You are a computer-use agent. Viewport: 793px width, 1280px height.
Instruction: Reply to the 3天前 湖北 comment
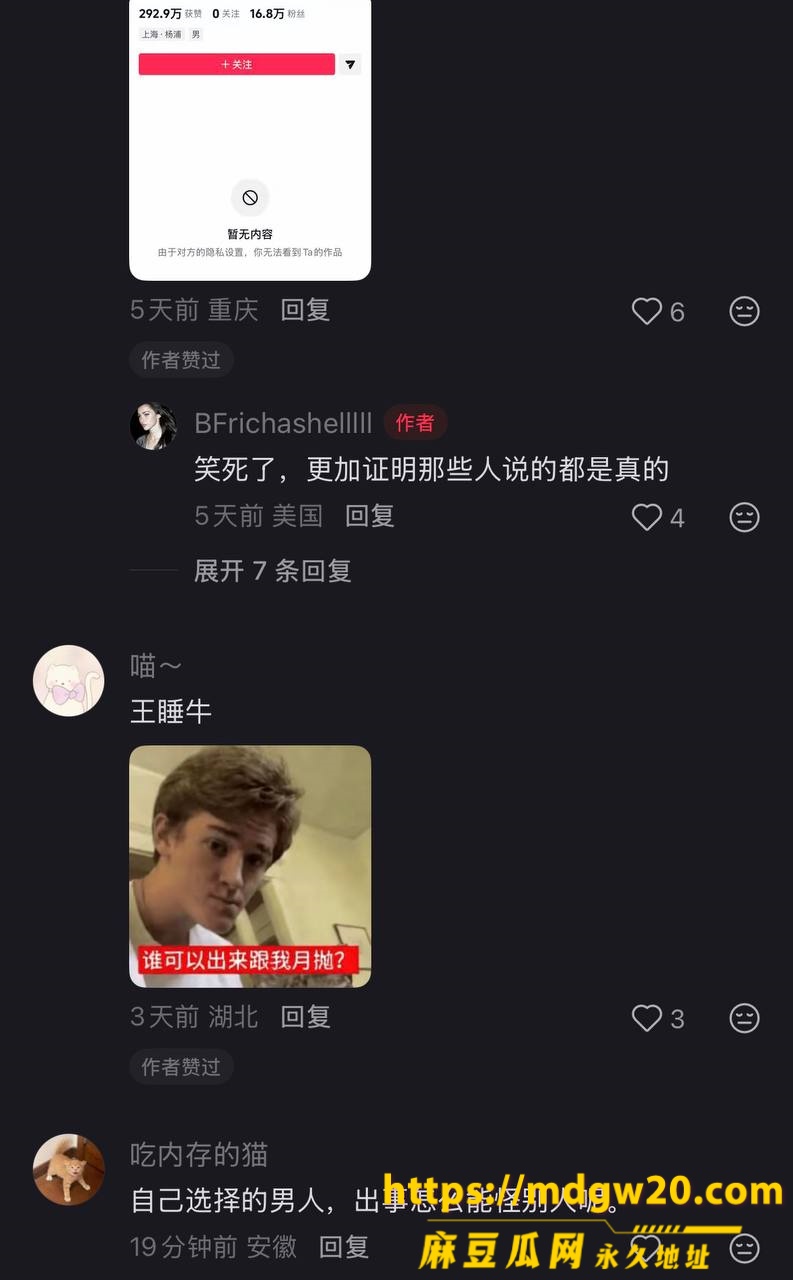[x=305, y=1017]
